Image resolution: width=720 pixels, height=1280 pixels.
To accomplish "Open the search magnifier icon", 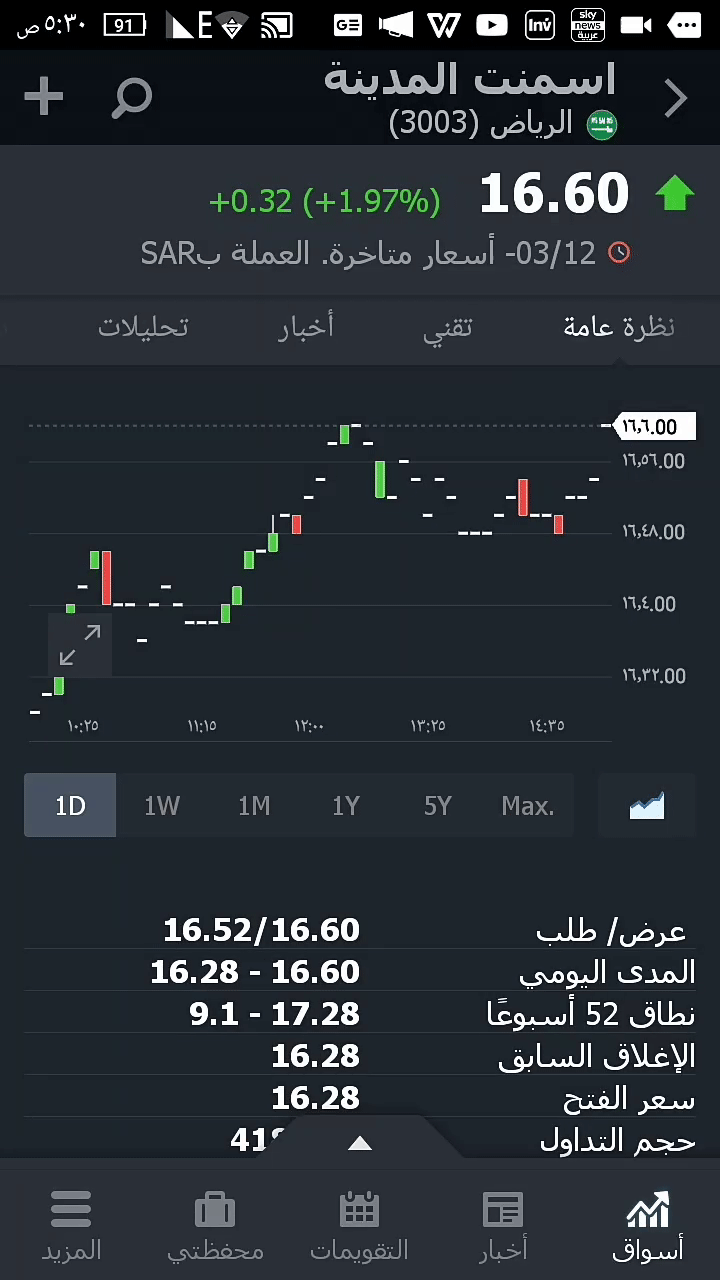I will 132,97.
